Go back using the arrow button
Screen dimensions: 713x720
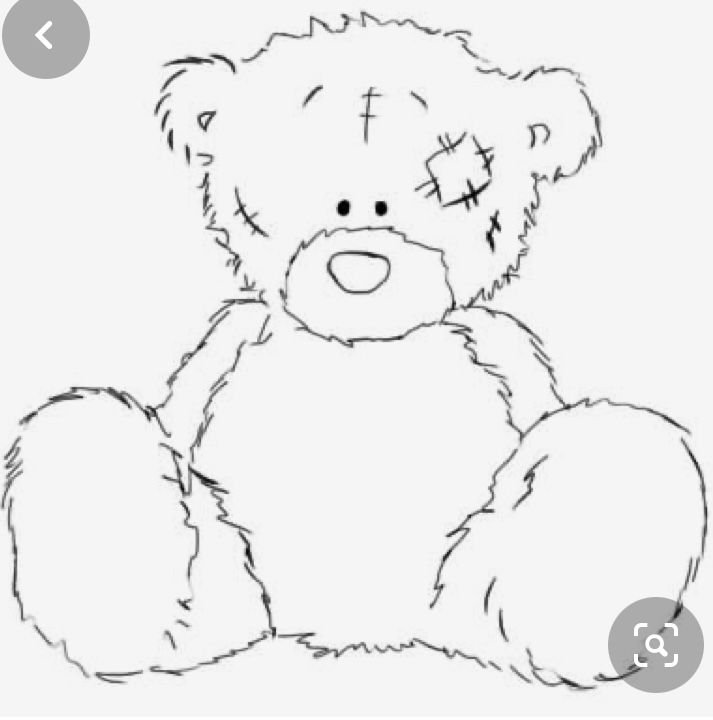[x=45, y=36]
